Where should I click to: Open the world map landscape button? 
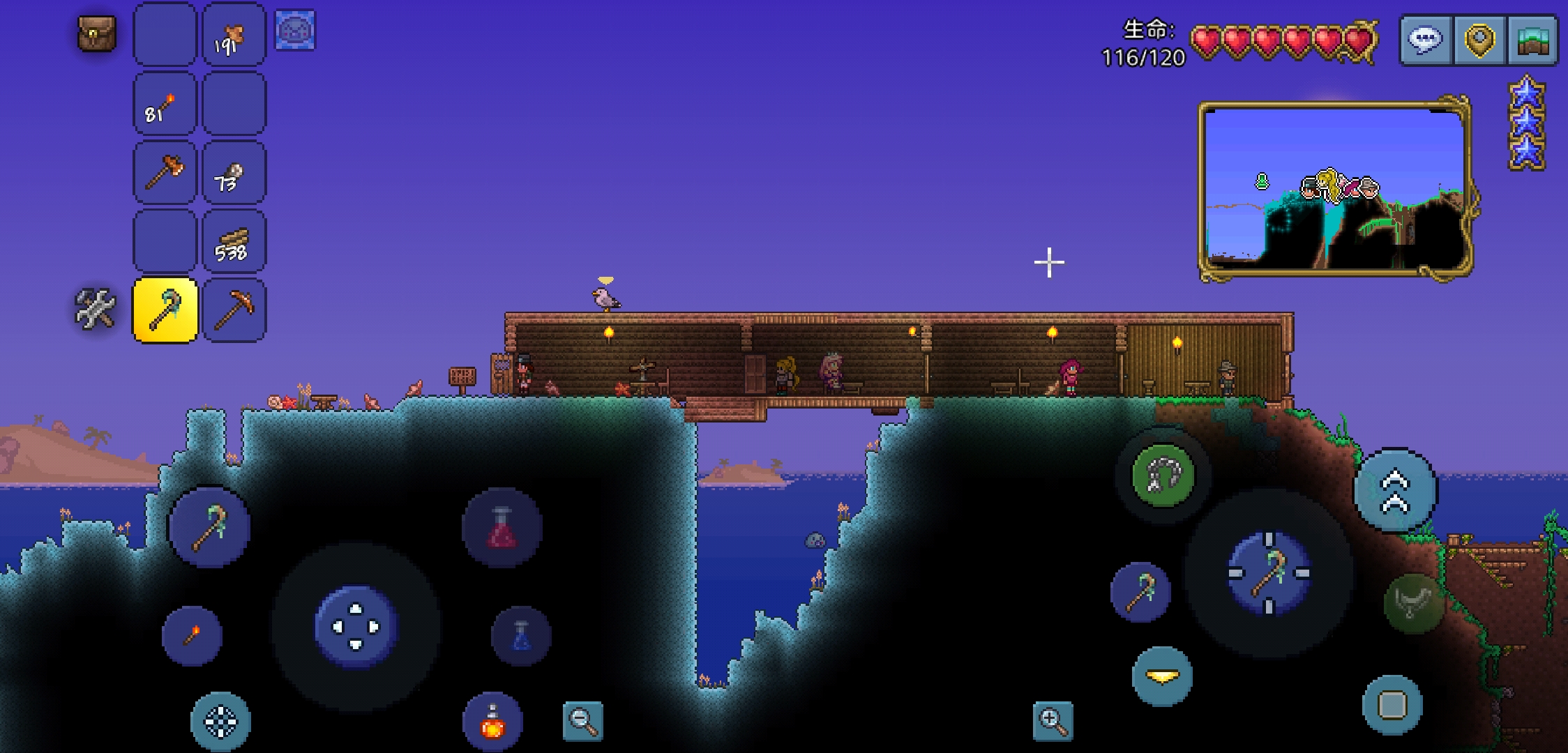(1532, 40)
